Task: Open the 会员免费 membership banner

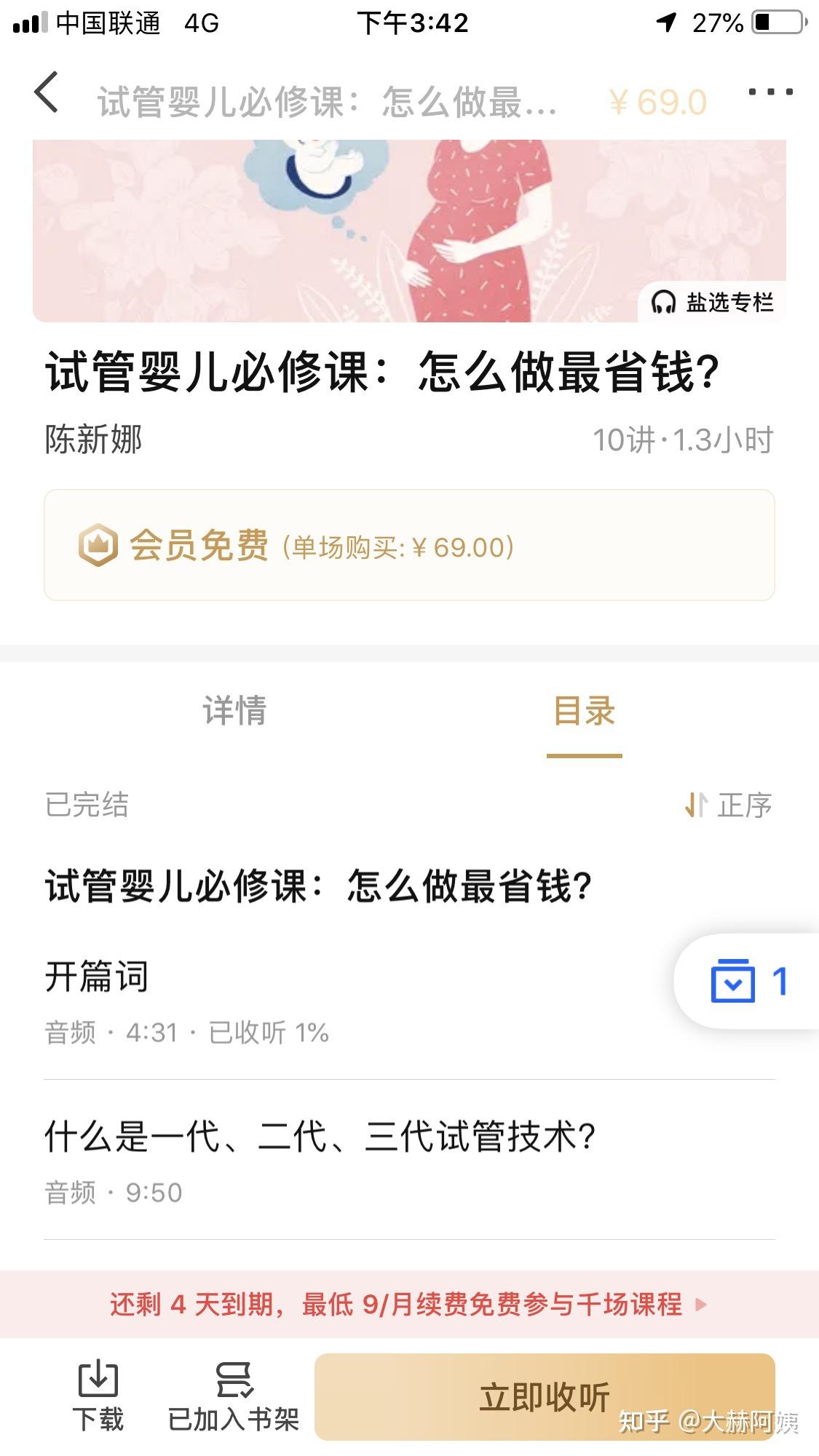Action: pos(409,546)
